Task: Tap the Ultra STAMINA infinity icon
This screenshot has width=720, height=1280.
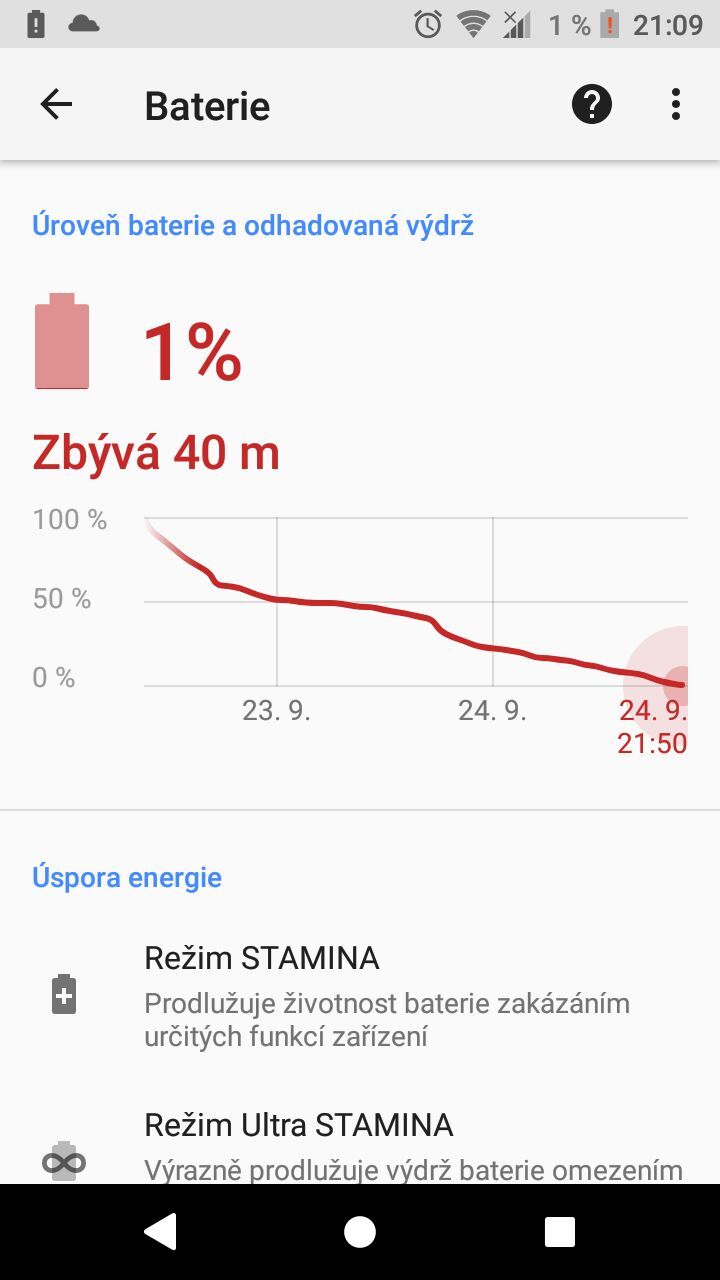Action: tap(63, 1160)
